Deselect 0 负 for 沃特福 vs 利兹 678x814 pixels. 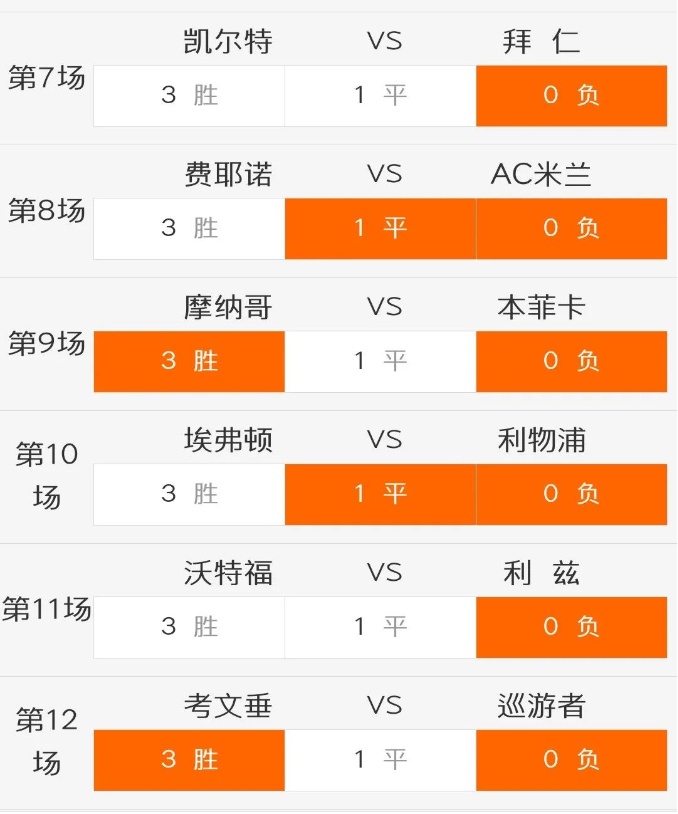pos(571,627)
